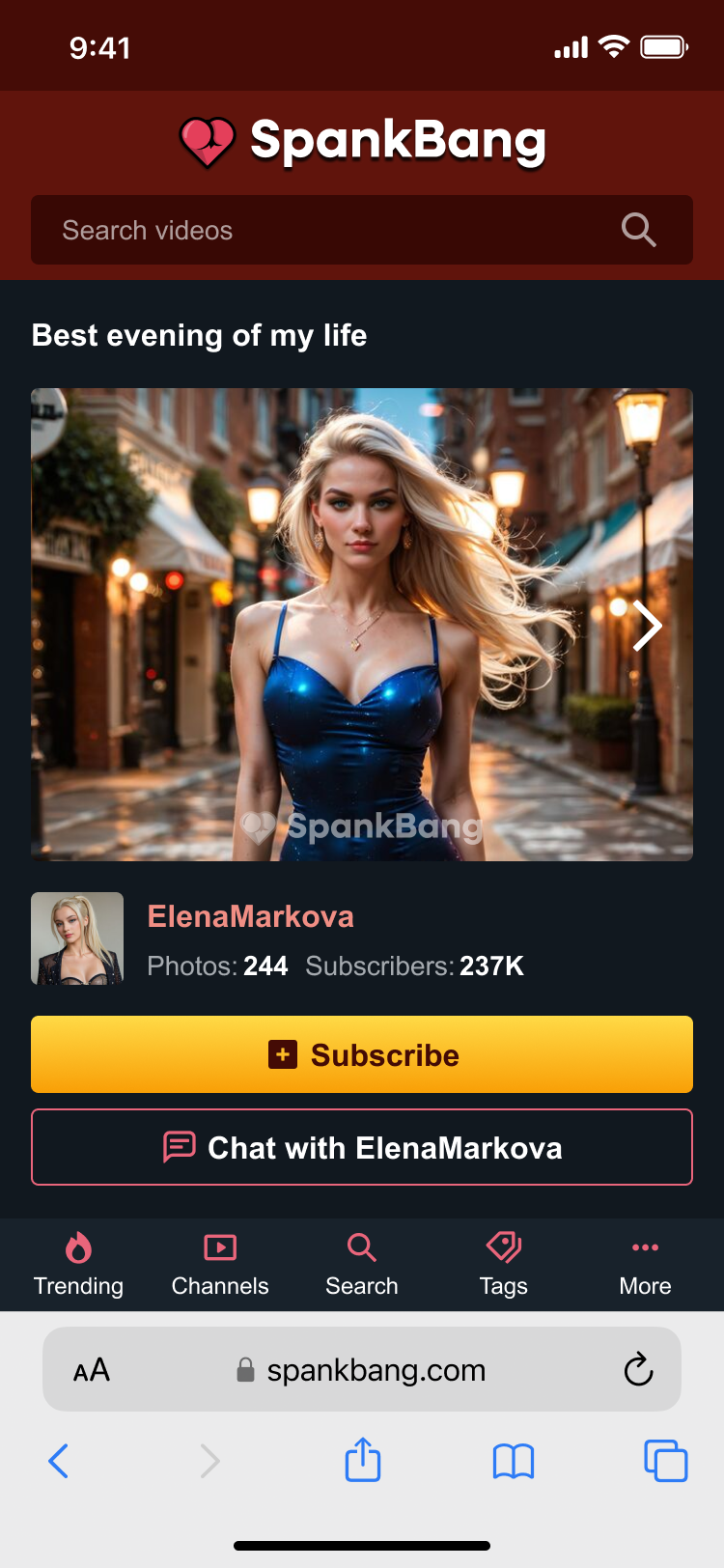This screenshot has width=724, height=1568.
Task: Switch to the Trending tab
Action: 78,1264
